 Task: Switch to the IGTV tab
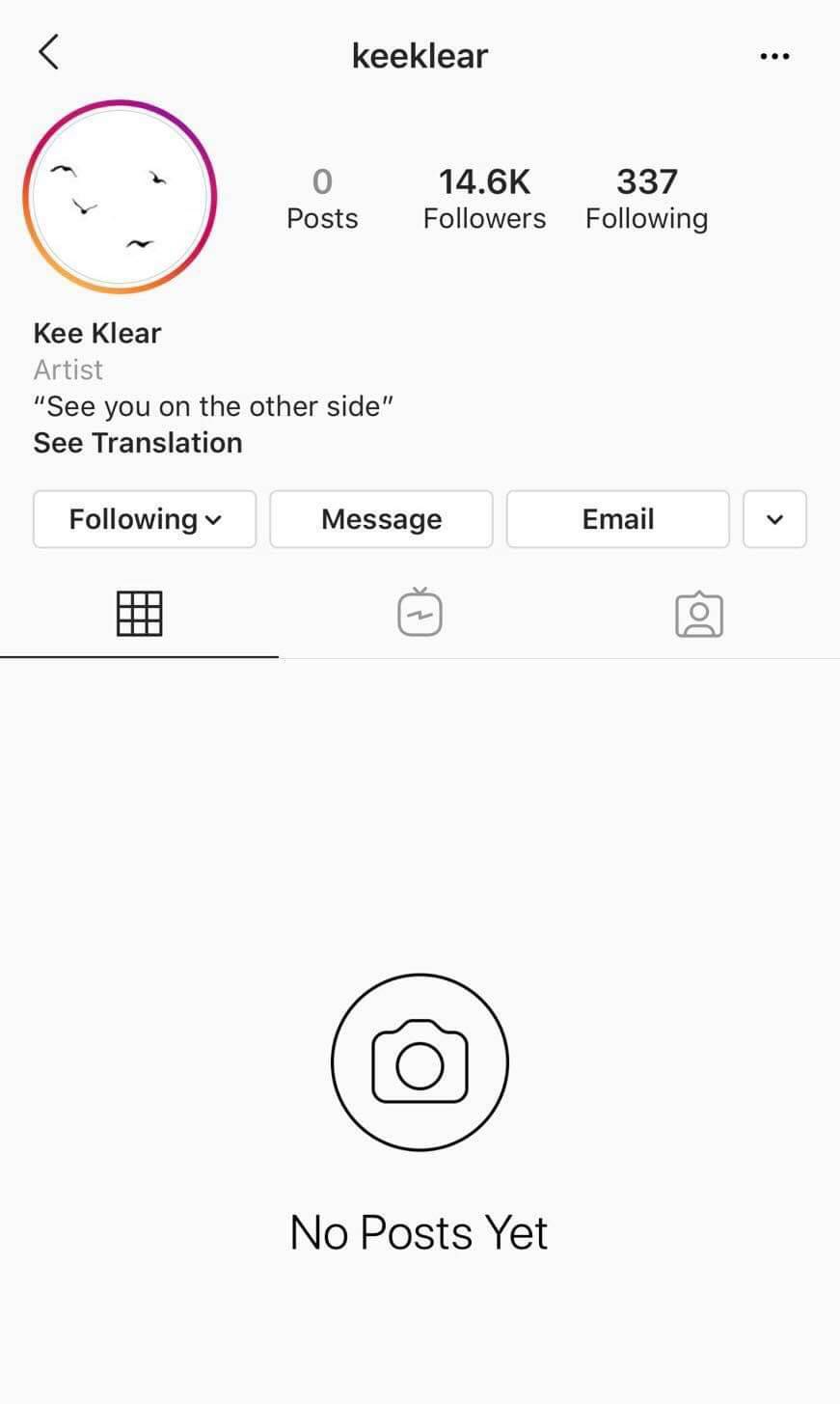pyautogui.click(x=420, y=613)
